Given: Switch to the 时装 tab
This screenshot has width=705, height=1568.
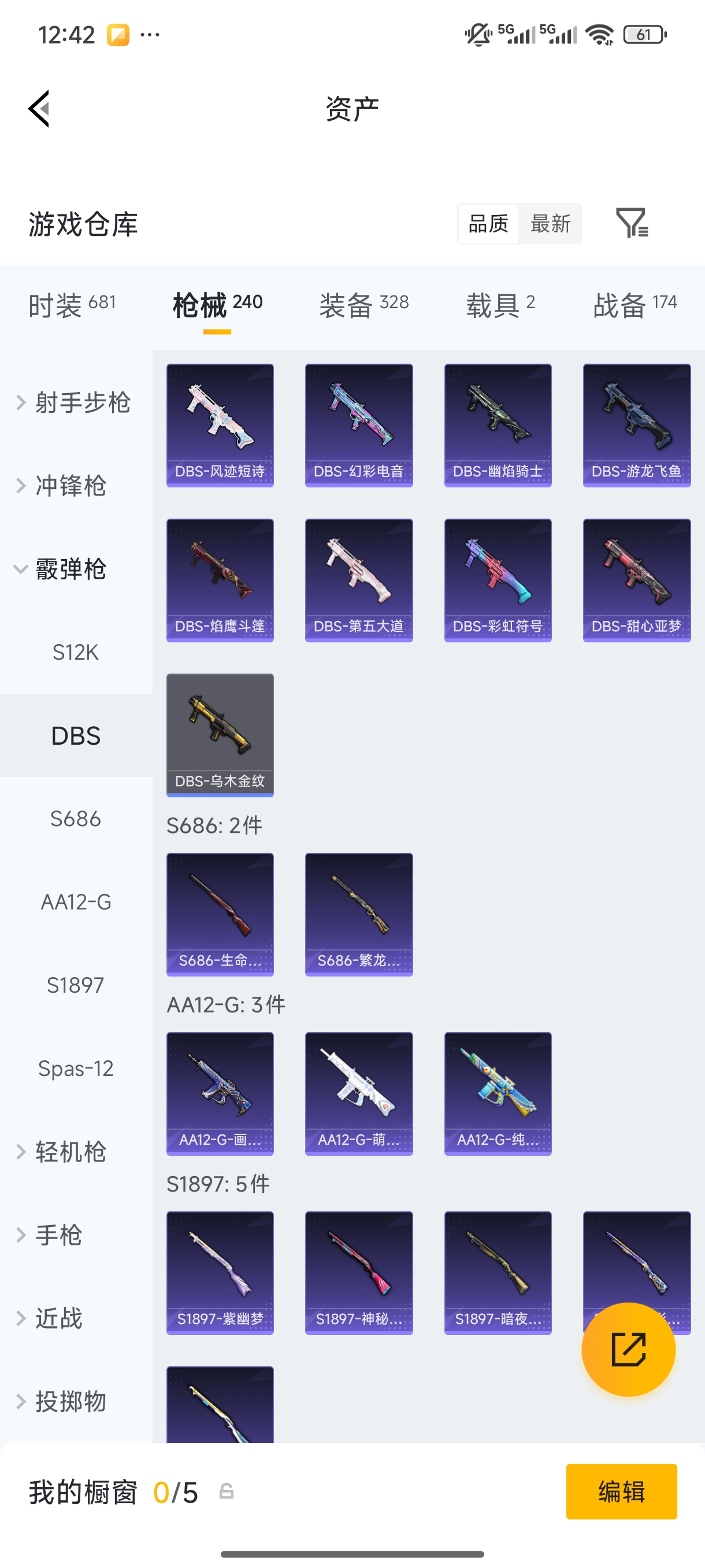Looking at the screenshot, I should [x=71, y=304].
